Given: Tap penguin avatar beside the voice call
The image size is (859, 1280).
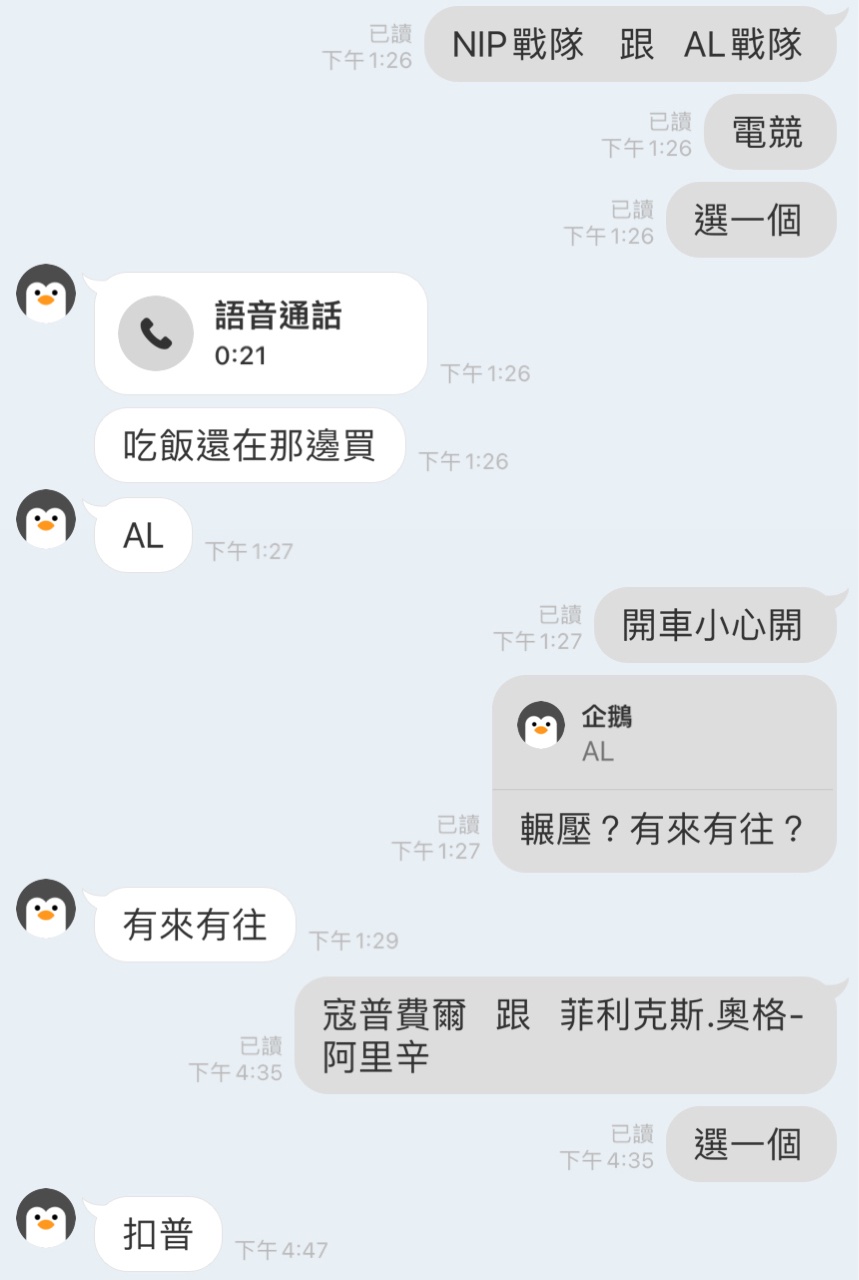Looking at the screenshot, I should (46, 294).
